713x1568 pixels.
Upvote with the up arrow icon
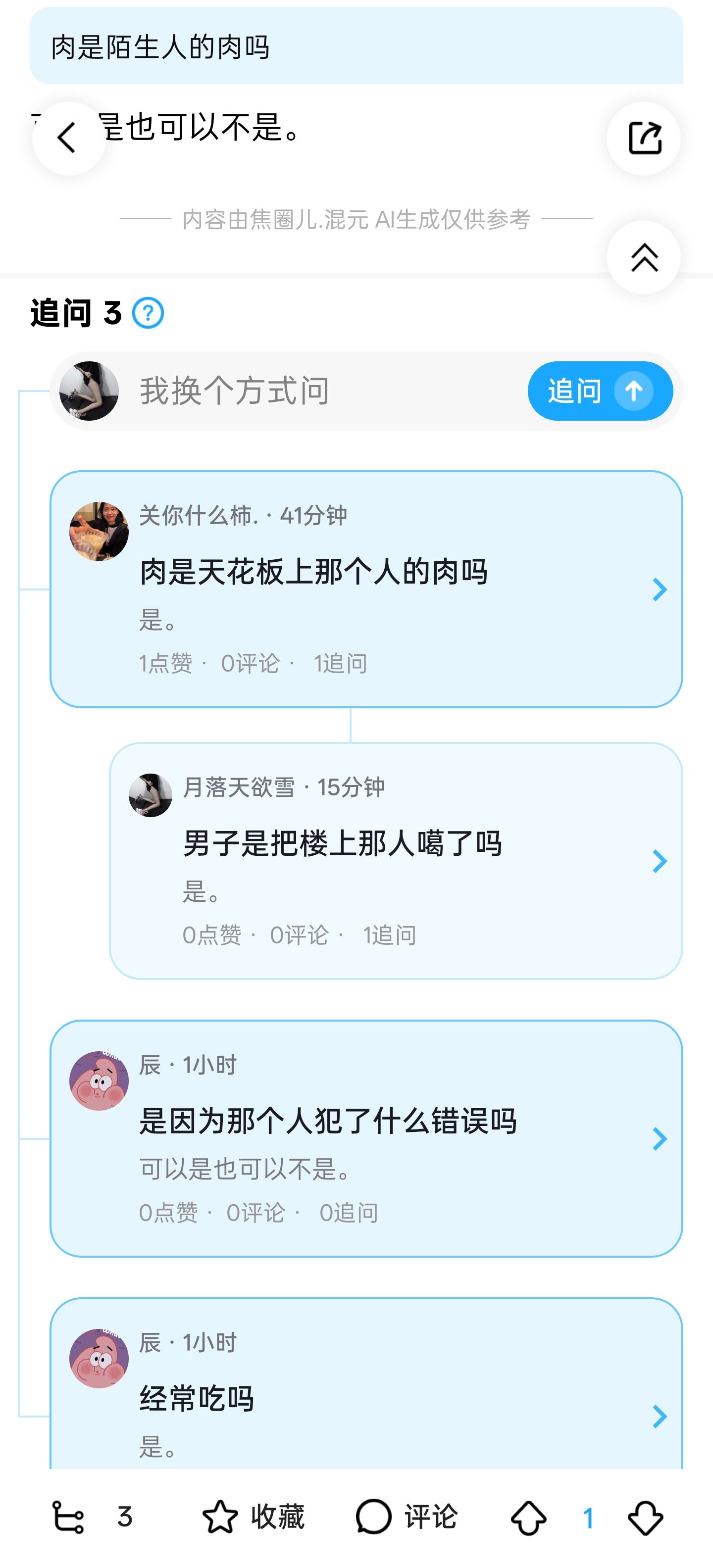point(528,1517)
